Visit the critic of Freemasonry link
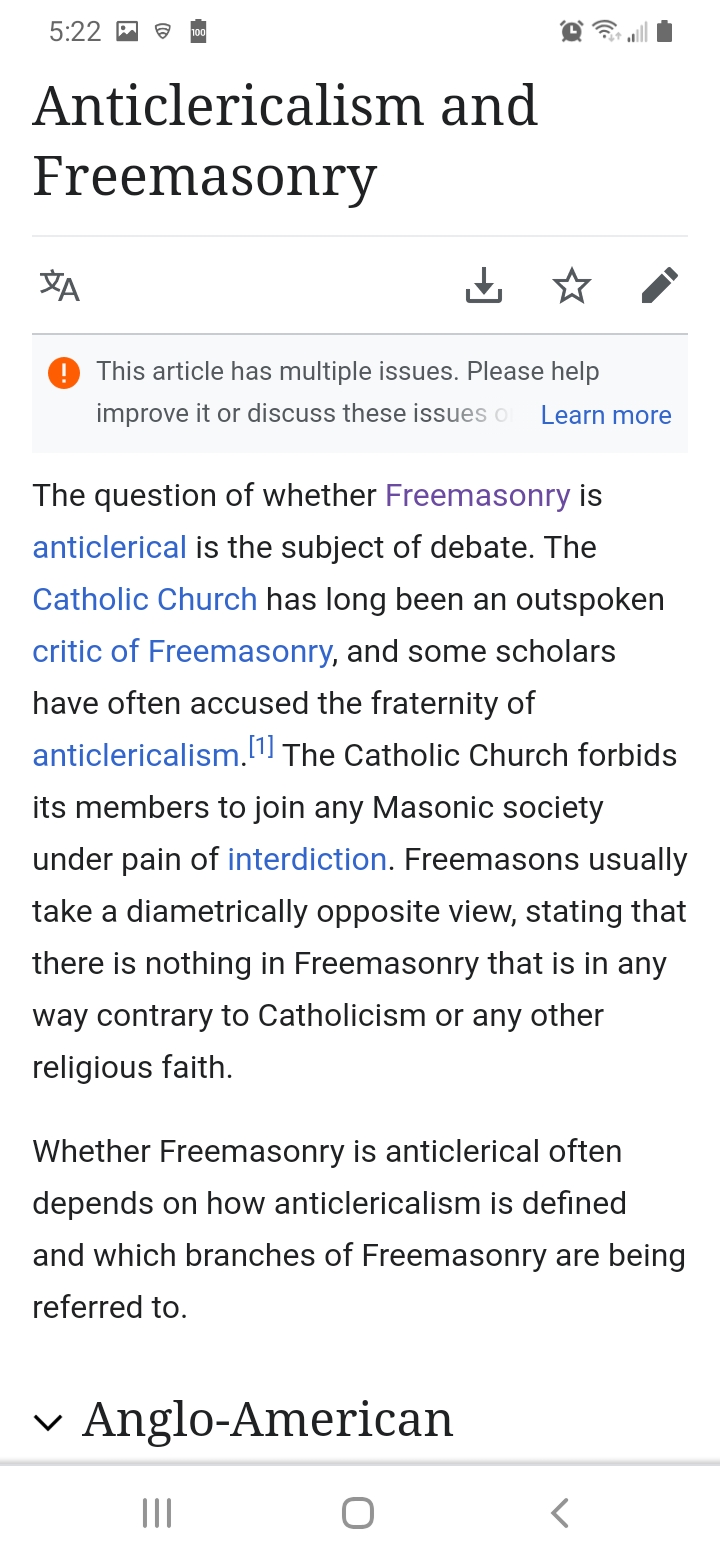 [x=182, y=651]
